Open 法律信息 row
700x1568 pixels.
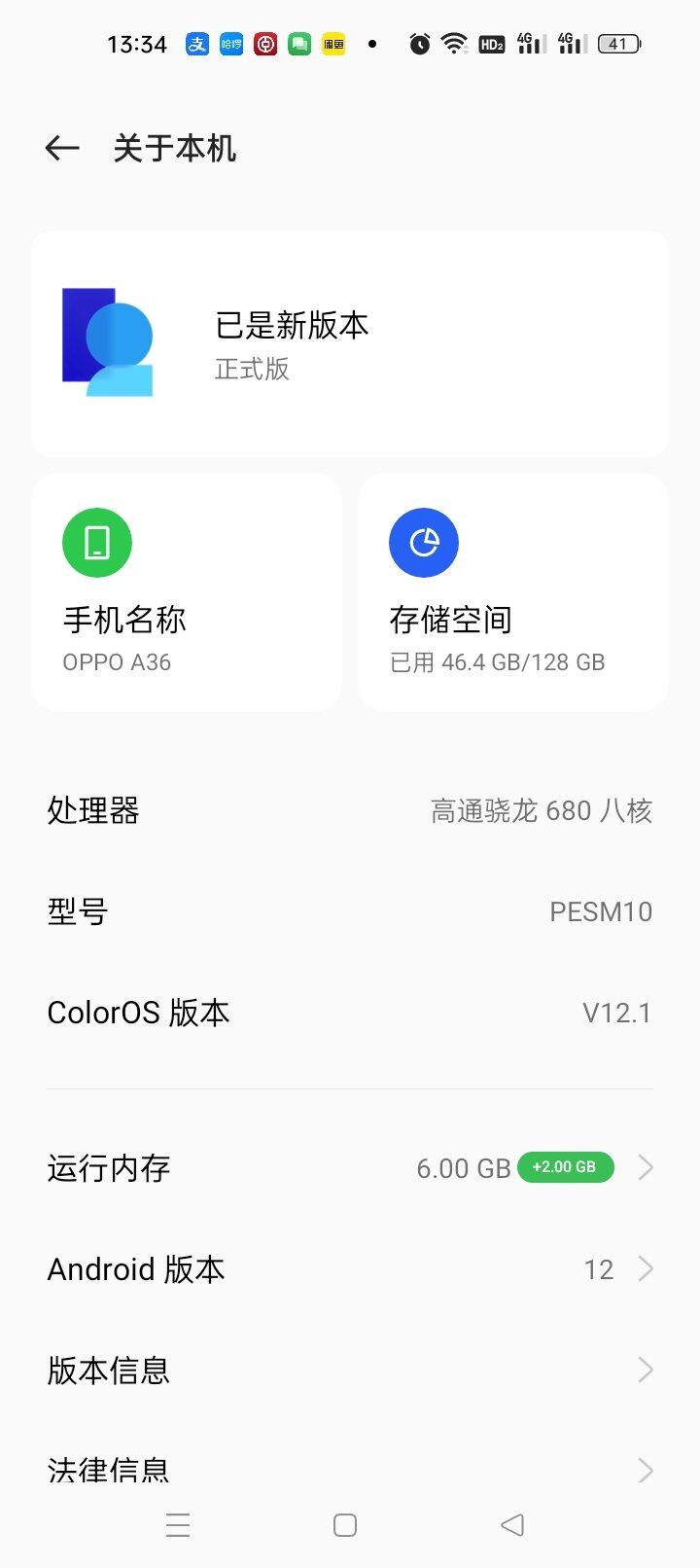(350, 1469)
